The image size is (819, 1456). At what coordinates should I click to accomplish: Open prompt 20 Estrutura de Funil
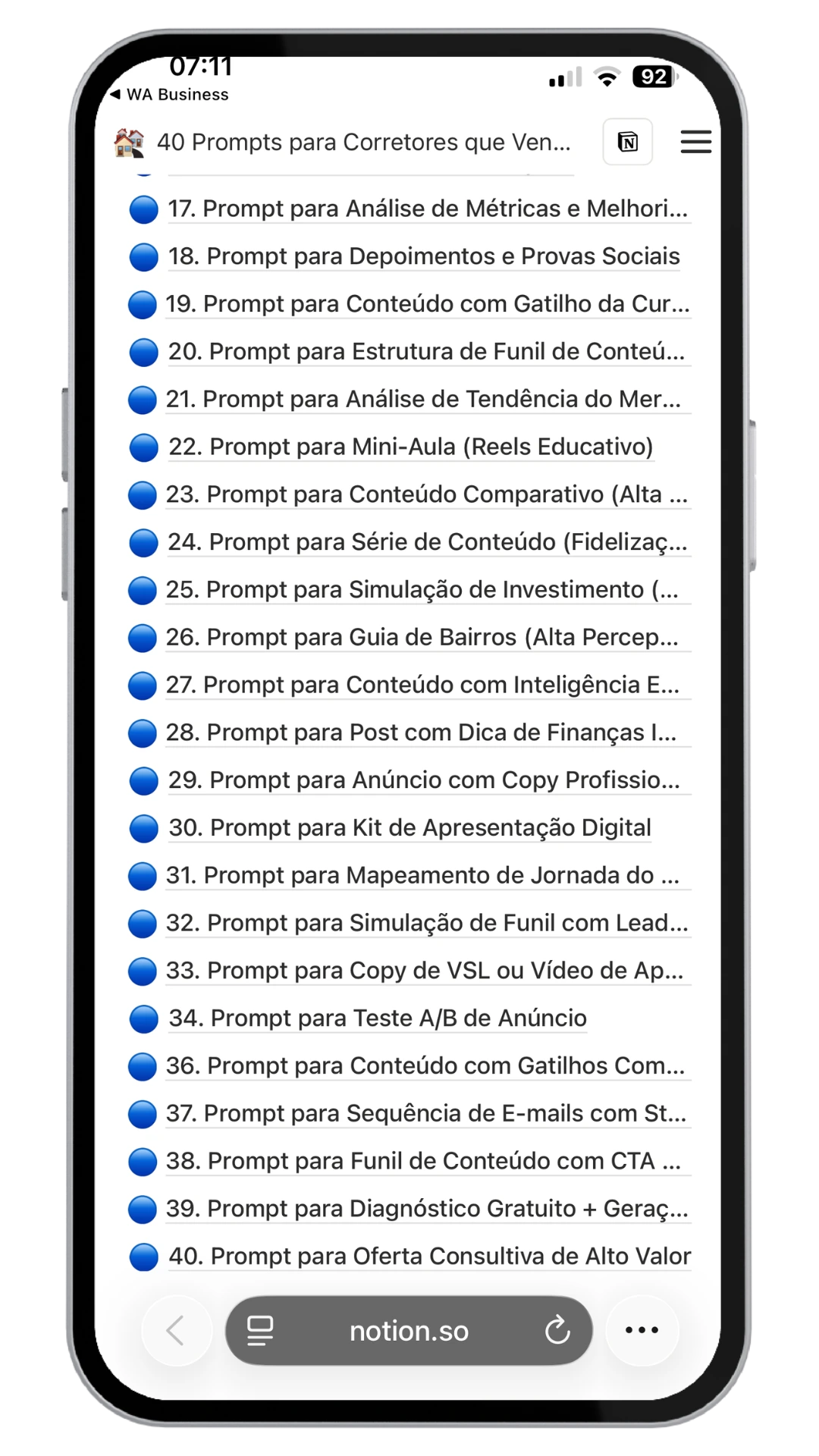(425, 352)
